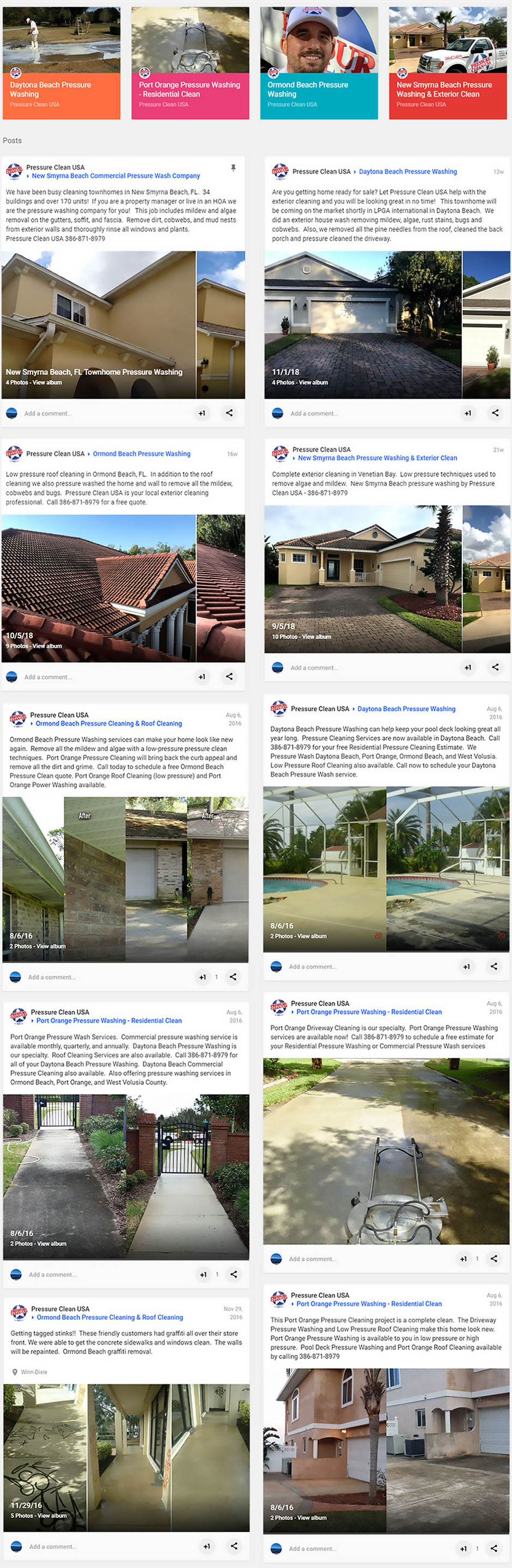Image resolution: width=512 pixels, height=1568 pixels.
Task: Comment on the pool deck pressure washing post
Action: (x=312, y=967)
